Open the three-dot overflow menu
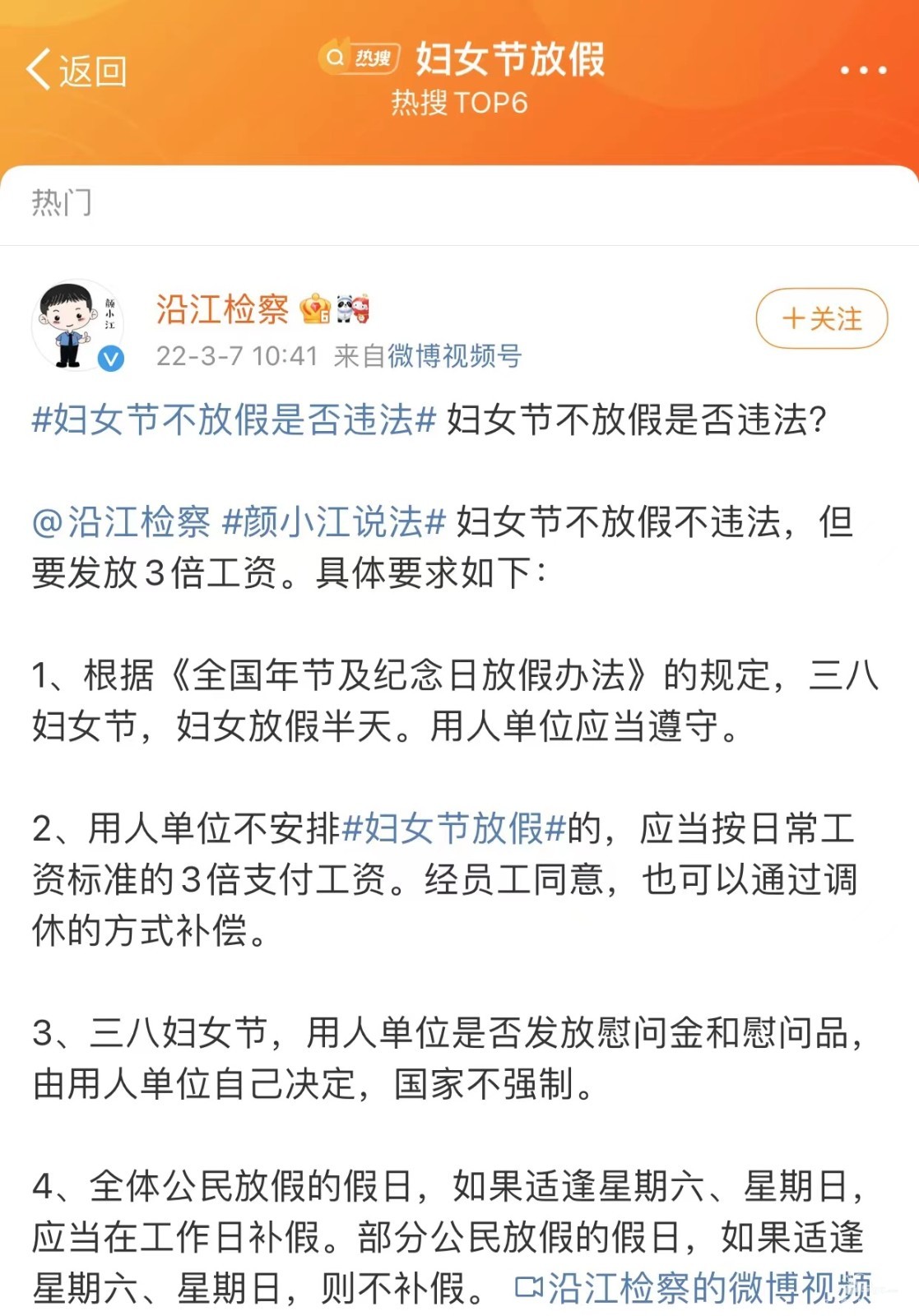The height and width of the screenshot is (1316, 919). 862,71
